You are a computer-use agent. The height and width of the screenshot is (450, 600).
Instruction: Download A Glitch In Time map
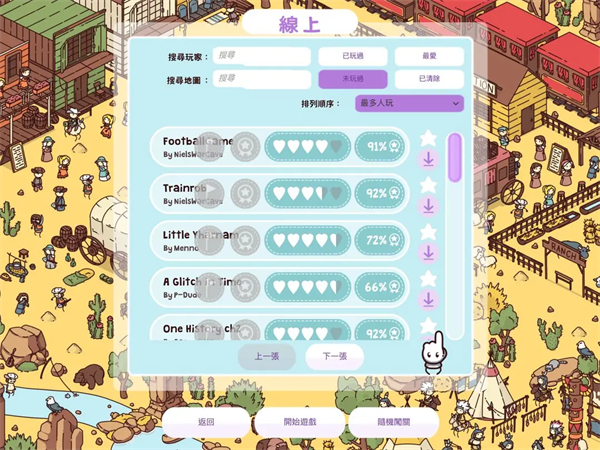(429, 299)
